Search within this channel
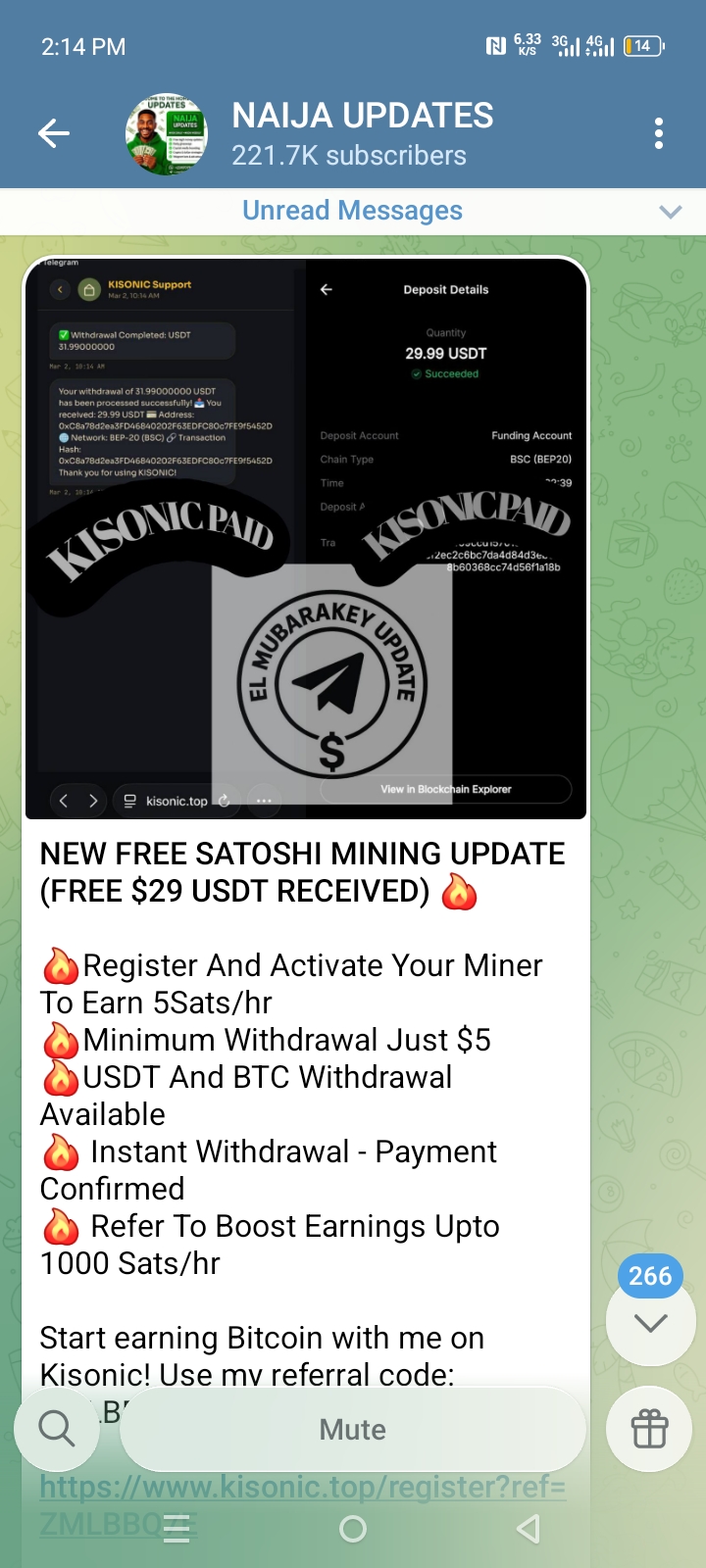The image size is (706, 1568). click(57, 1429)
